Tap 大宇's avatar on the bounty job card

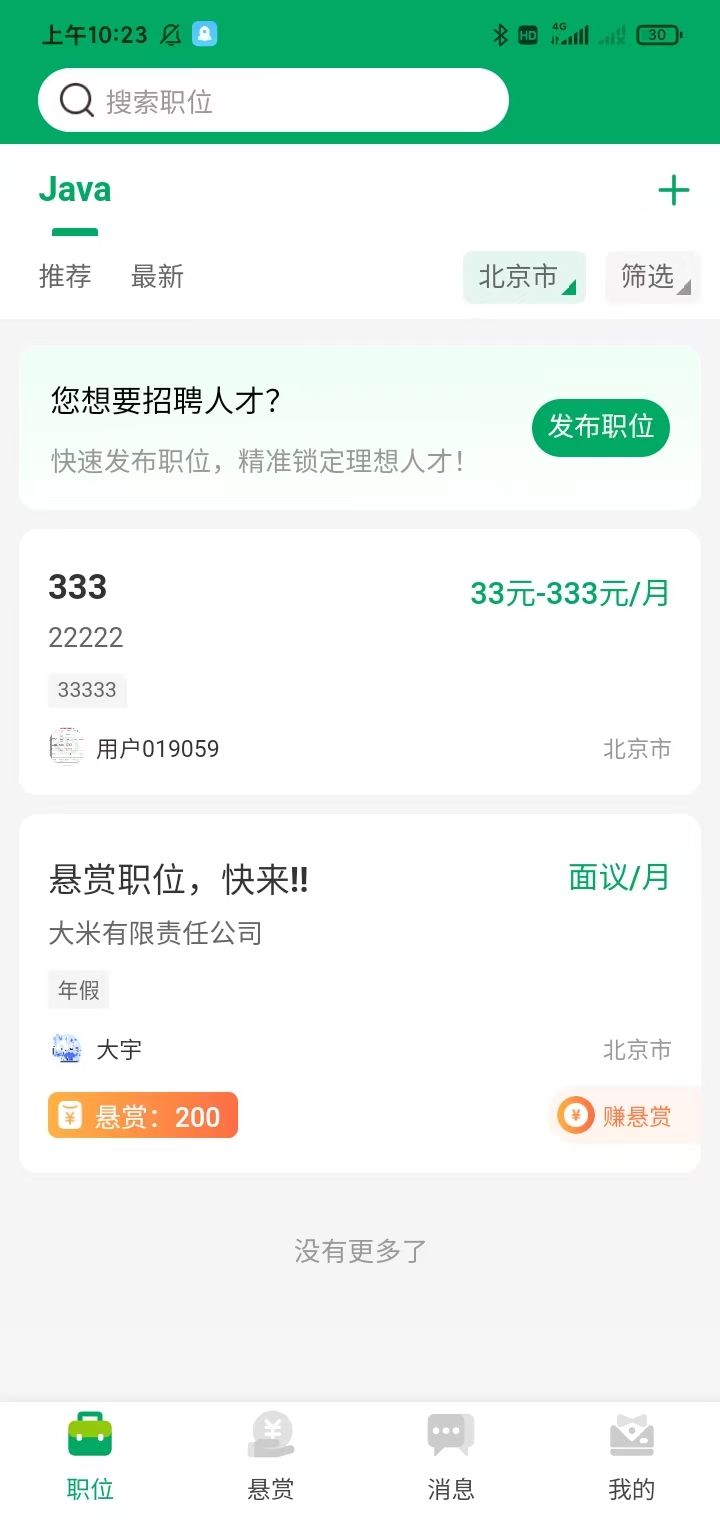point(64,1049)
